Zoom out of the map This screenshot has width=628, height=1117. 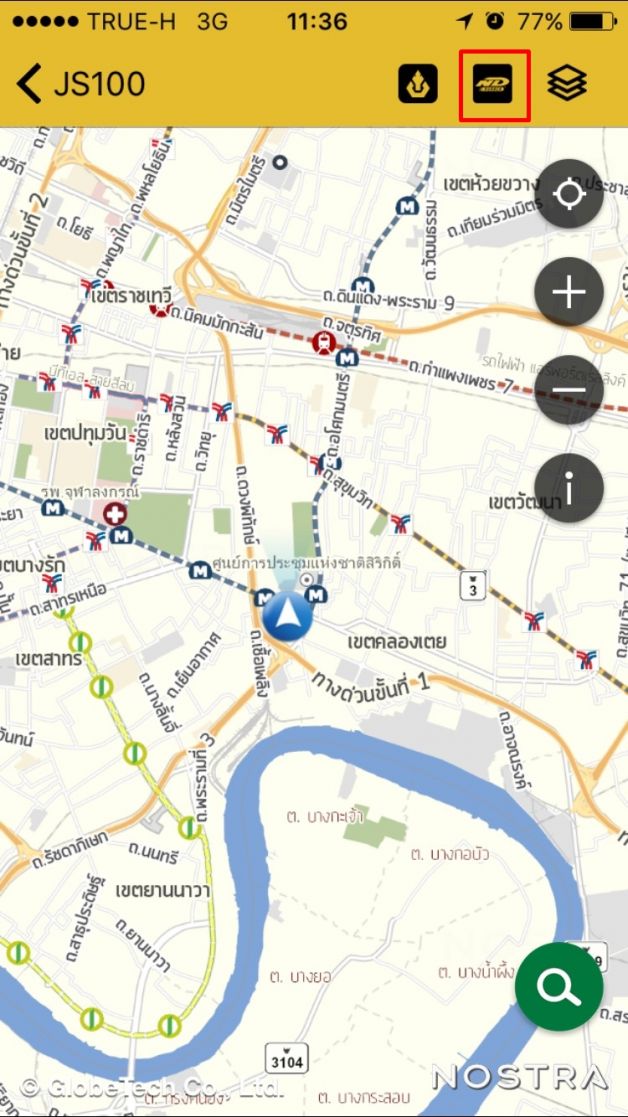tap(569, 391)
